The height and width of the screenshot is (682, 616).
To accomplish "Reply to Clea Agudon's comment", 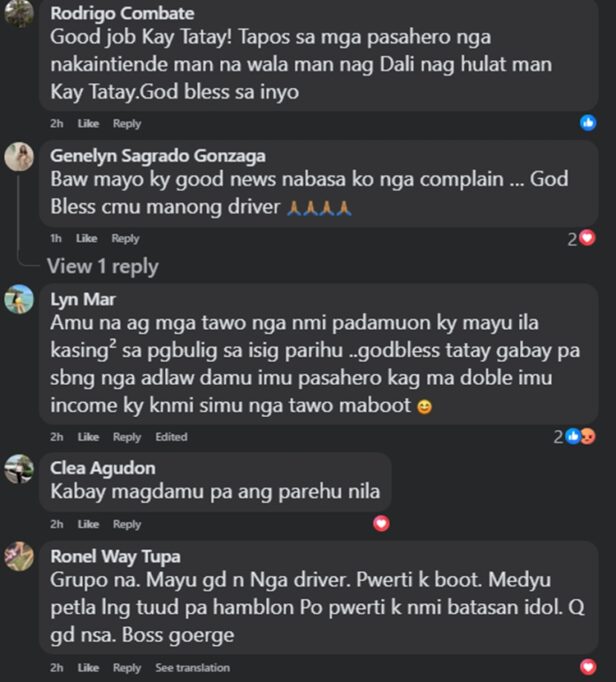I will pyautogui.click(x=127, y=524).
